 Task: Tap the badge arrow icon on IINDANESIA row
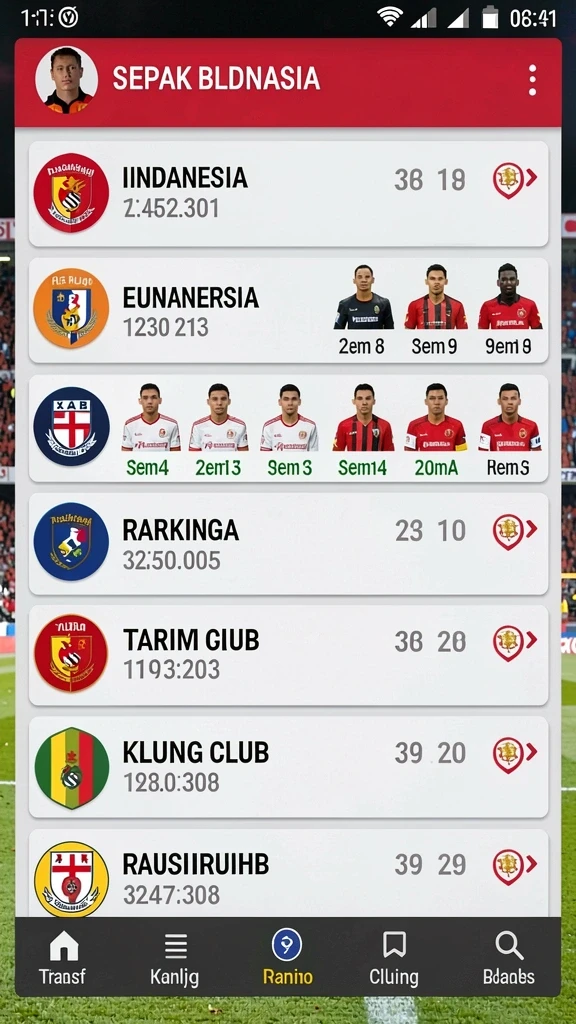point(514,180)
